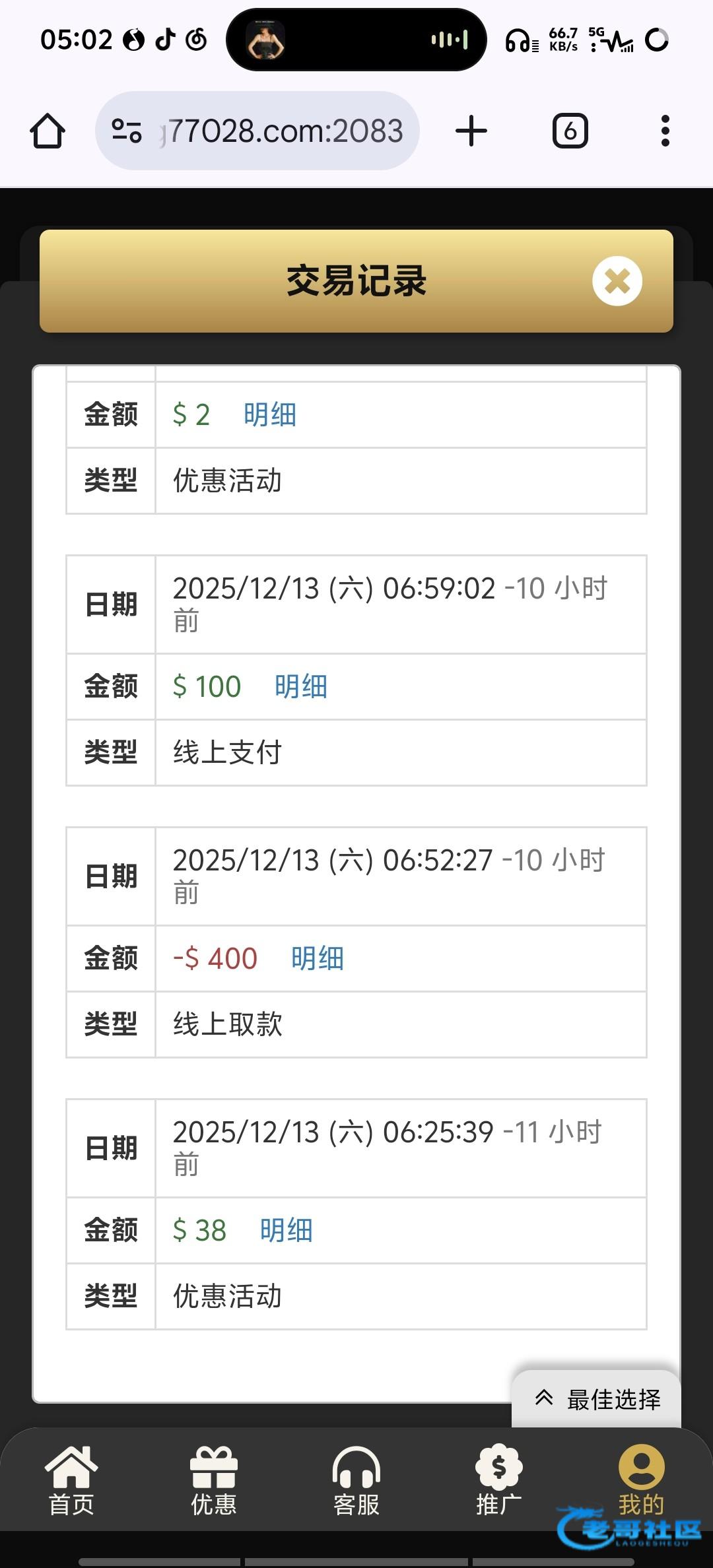Viewport: 713px width, 1568px height.
Task: Open the 我的 tab
Action: [x=641, y=1481]
